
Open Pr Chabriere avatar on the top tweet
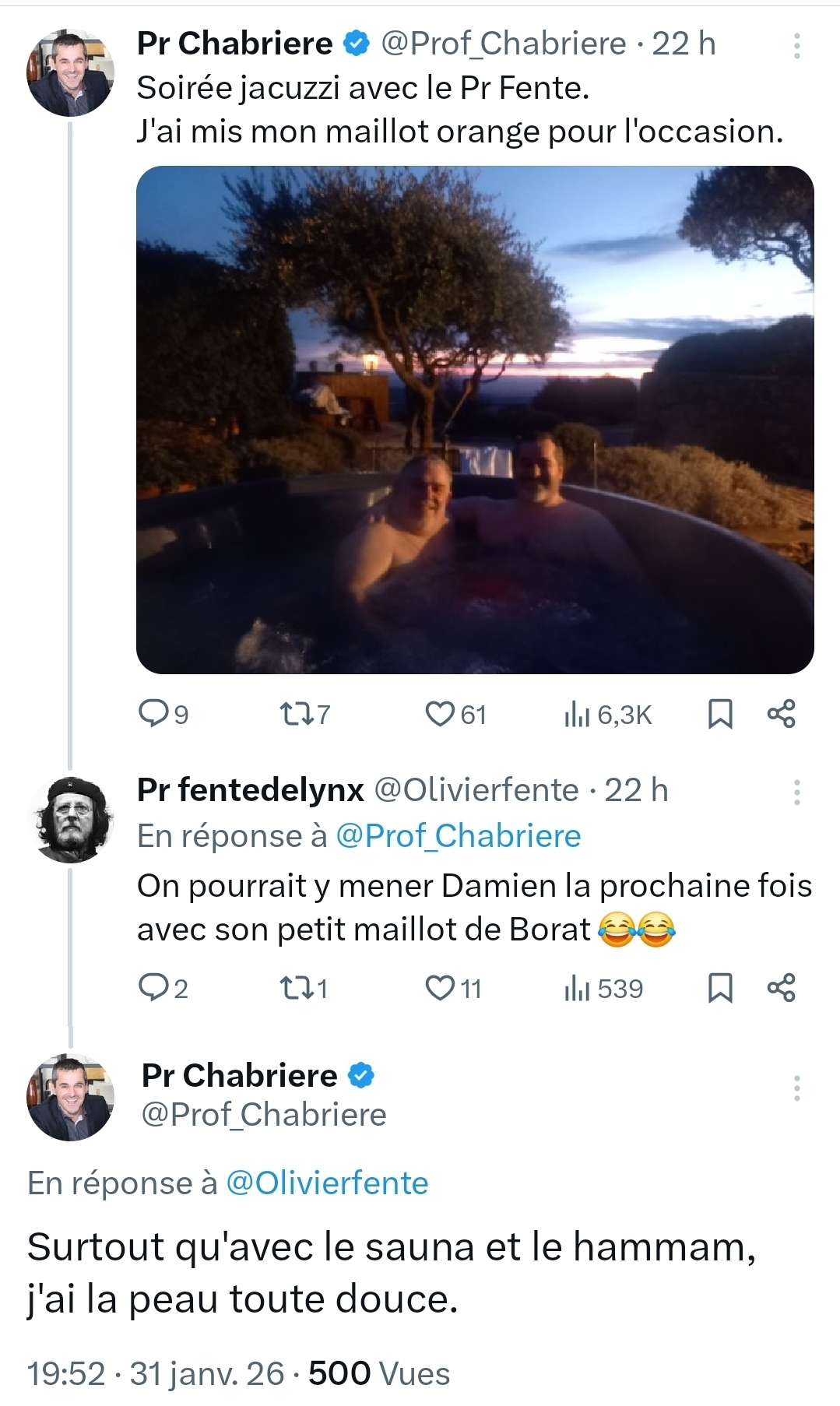[x=71, y=73]
